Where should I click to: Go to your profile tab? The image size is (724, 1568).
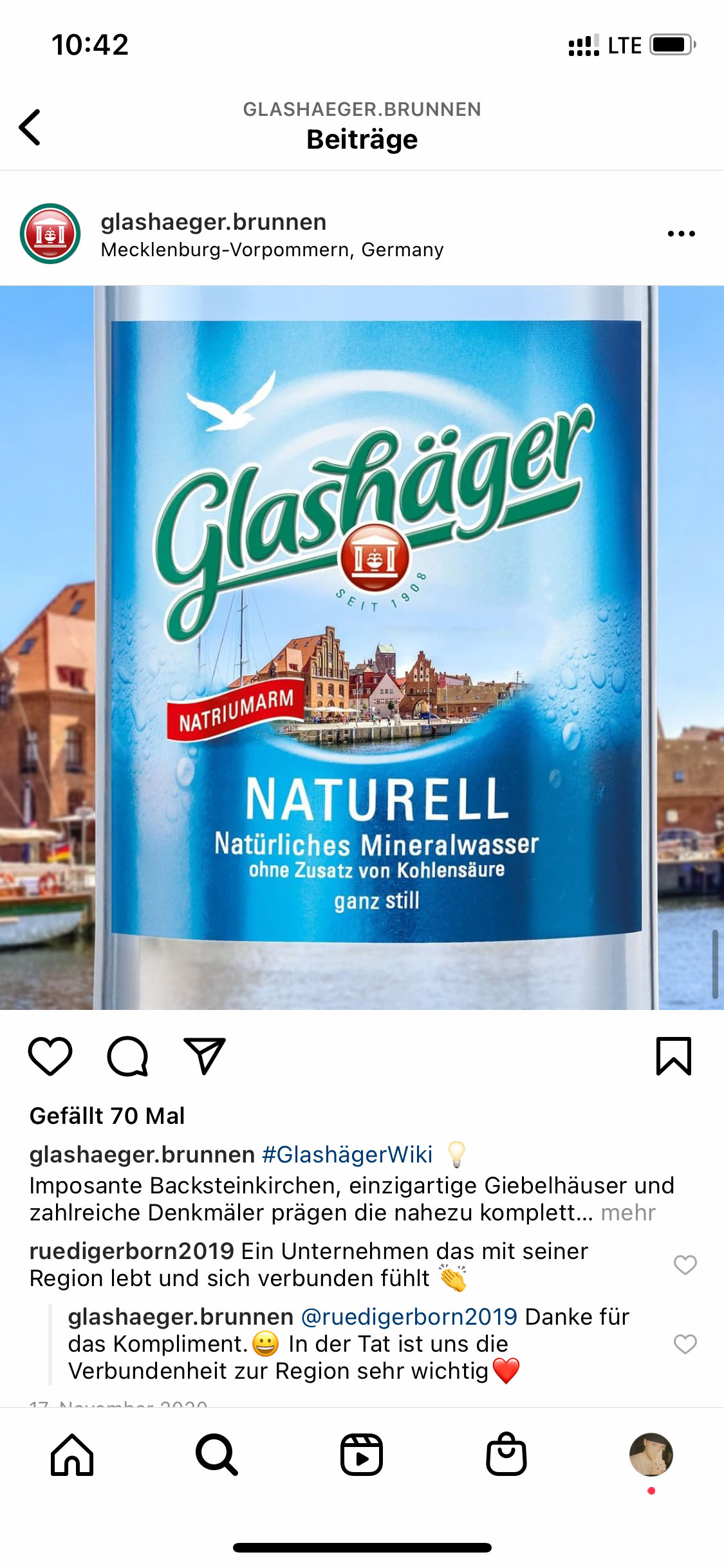pos(651,1455)
